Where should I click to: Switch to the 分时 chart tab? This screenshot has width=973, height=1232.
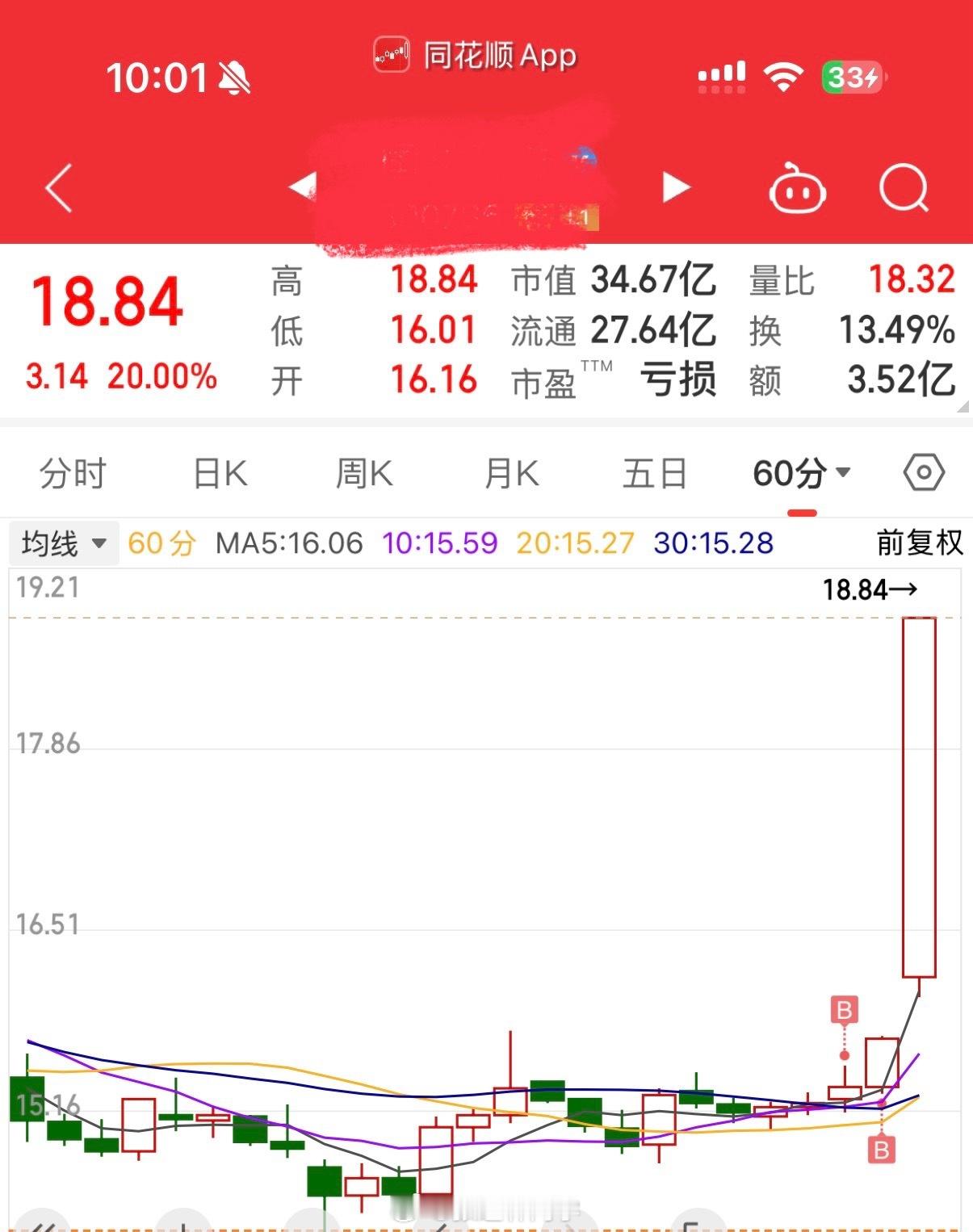tap(73, 473)
